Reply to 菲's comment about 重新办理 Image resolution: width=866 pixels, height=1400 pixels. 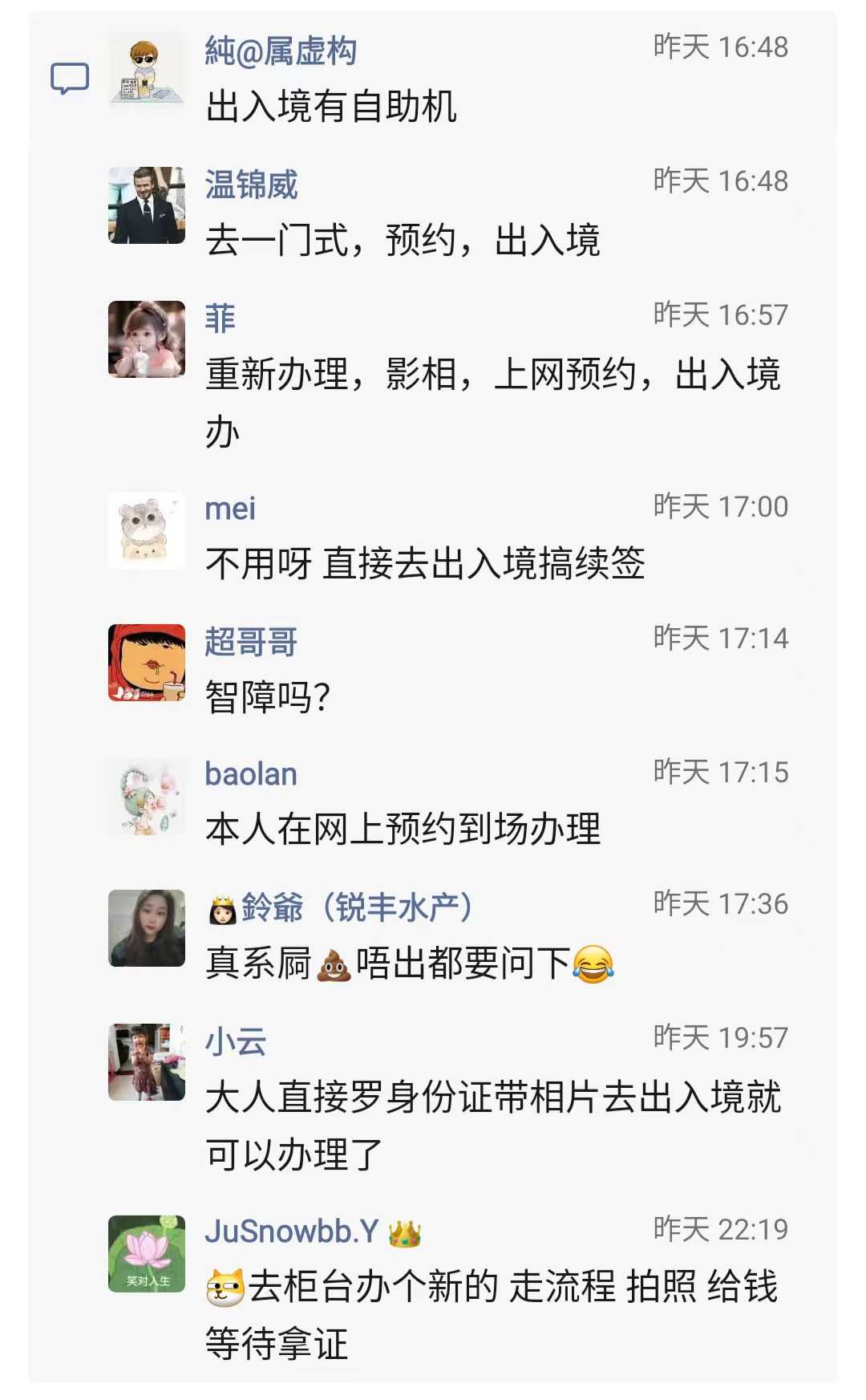tap(492, 403)
